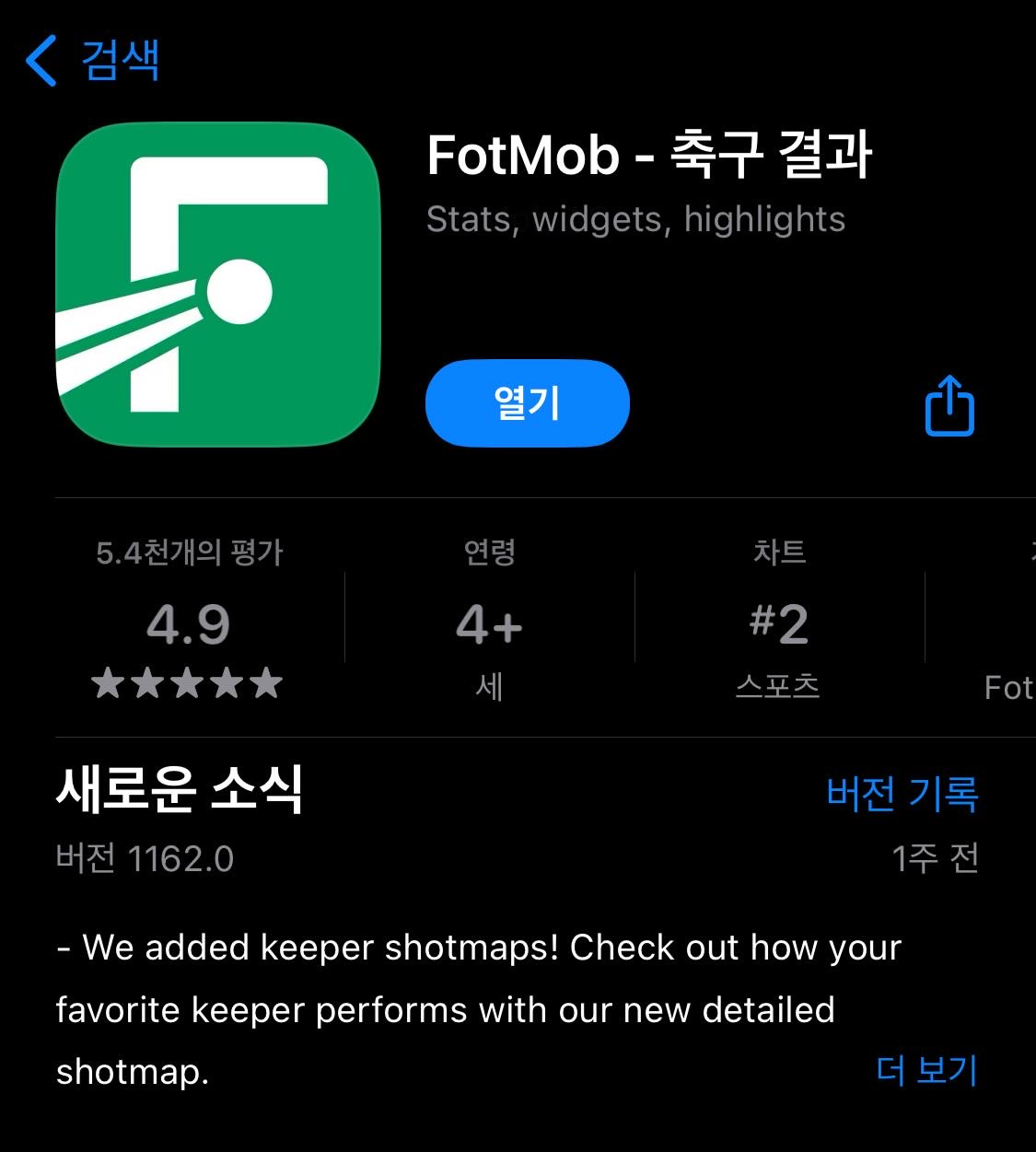1036x1152 pixels.
Task: Tap the #2 스포츠 chart ranking
Action: (778, 617)
